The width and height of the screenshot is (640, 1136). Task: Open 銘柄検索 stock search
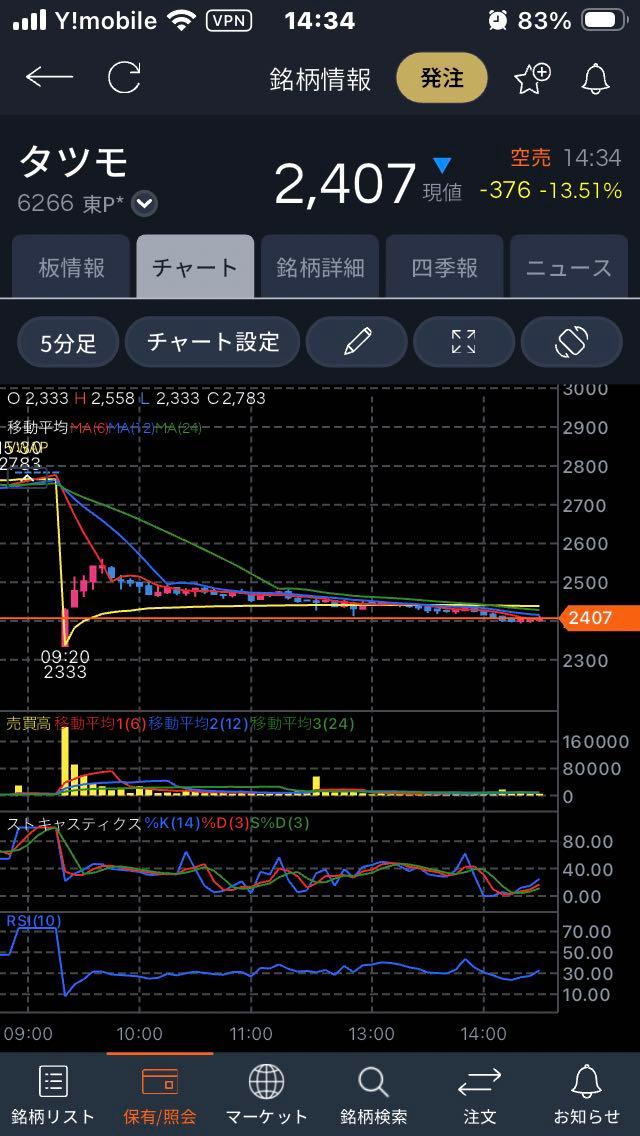pos(373,1094)
